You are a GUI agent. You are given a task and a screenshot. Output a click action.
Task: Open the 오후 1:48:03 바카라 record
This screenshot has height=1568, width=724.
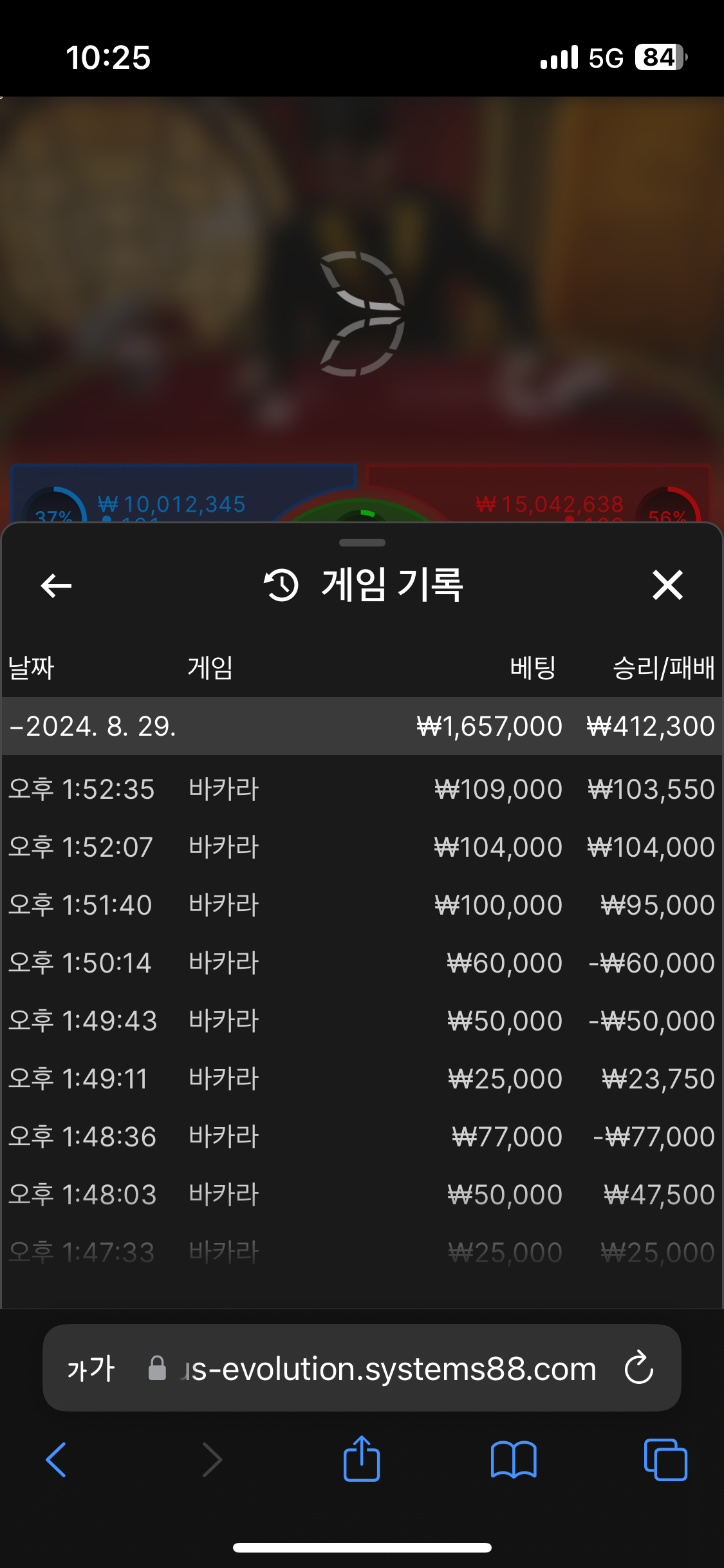[362, 1195]
